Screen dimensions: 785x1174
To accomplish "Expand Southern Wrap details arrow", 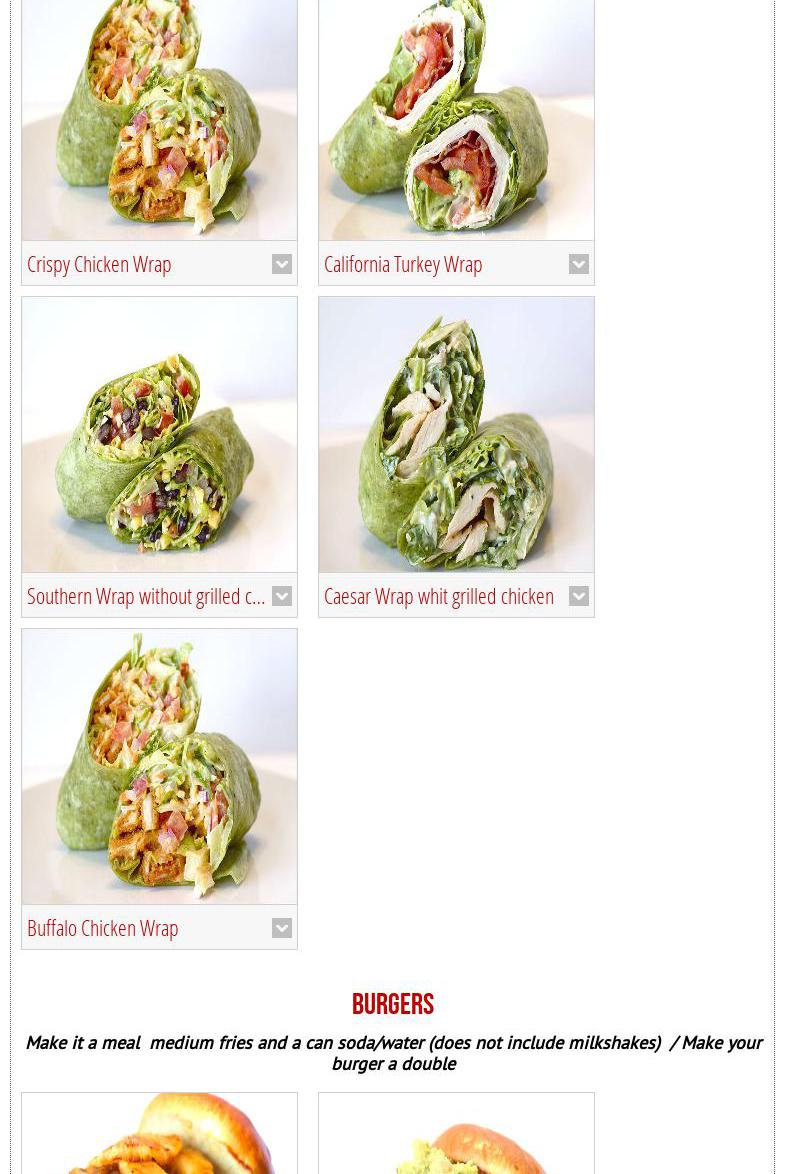I will (x=282, y=596).
